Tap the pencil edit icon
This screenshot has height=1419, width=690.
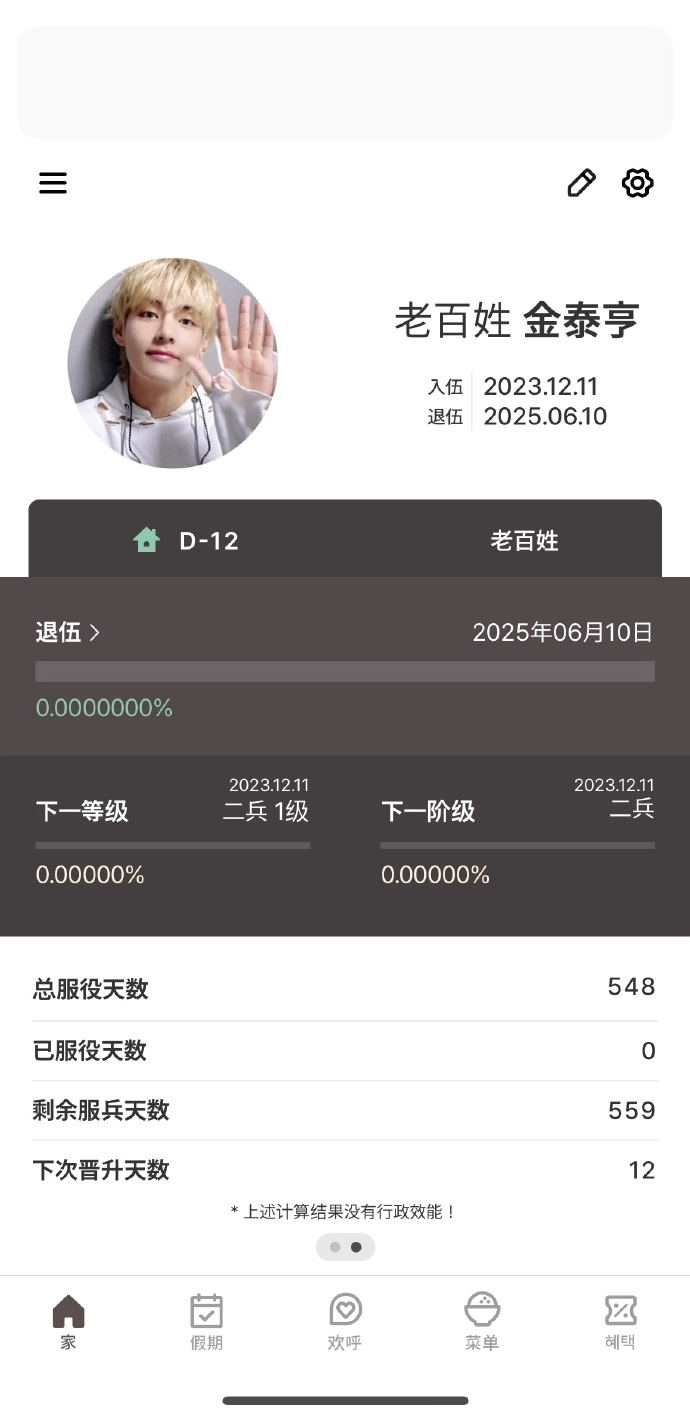coord(581,183)
